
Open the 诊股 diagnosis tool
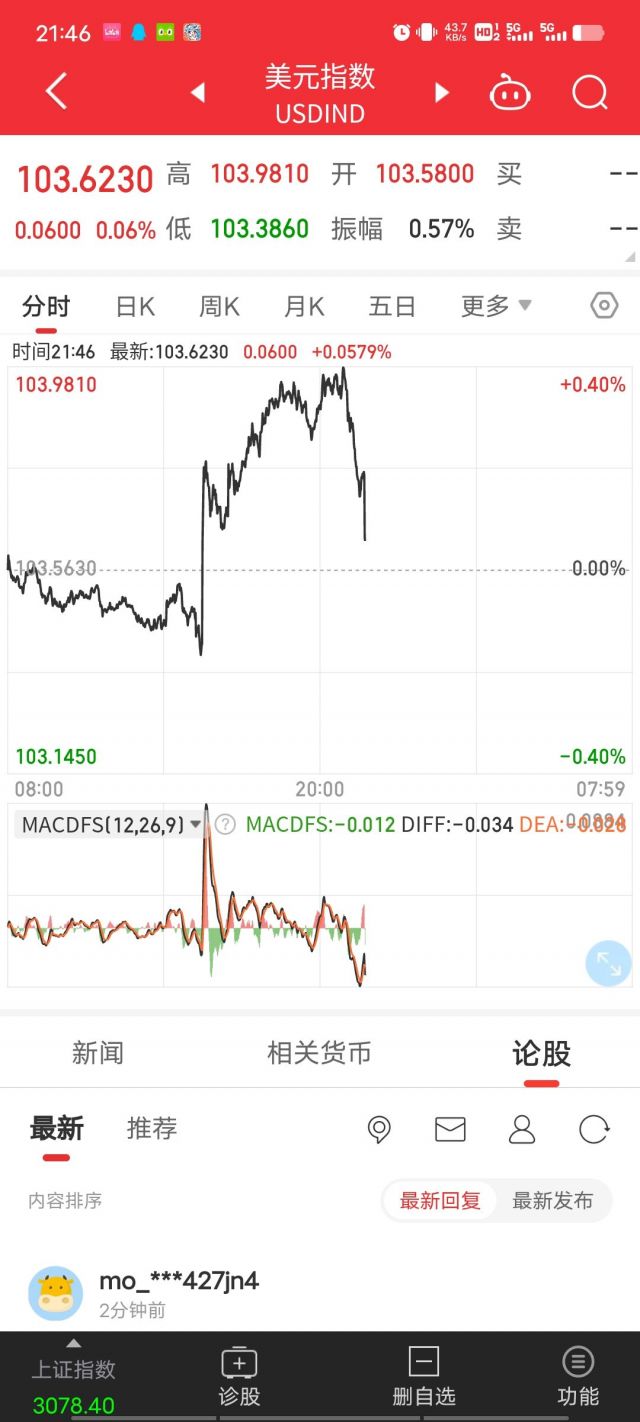(x=239, y=1376)
